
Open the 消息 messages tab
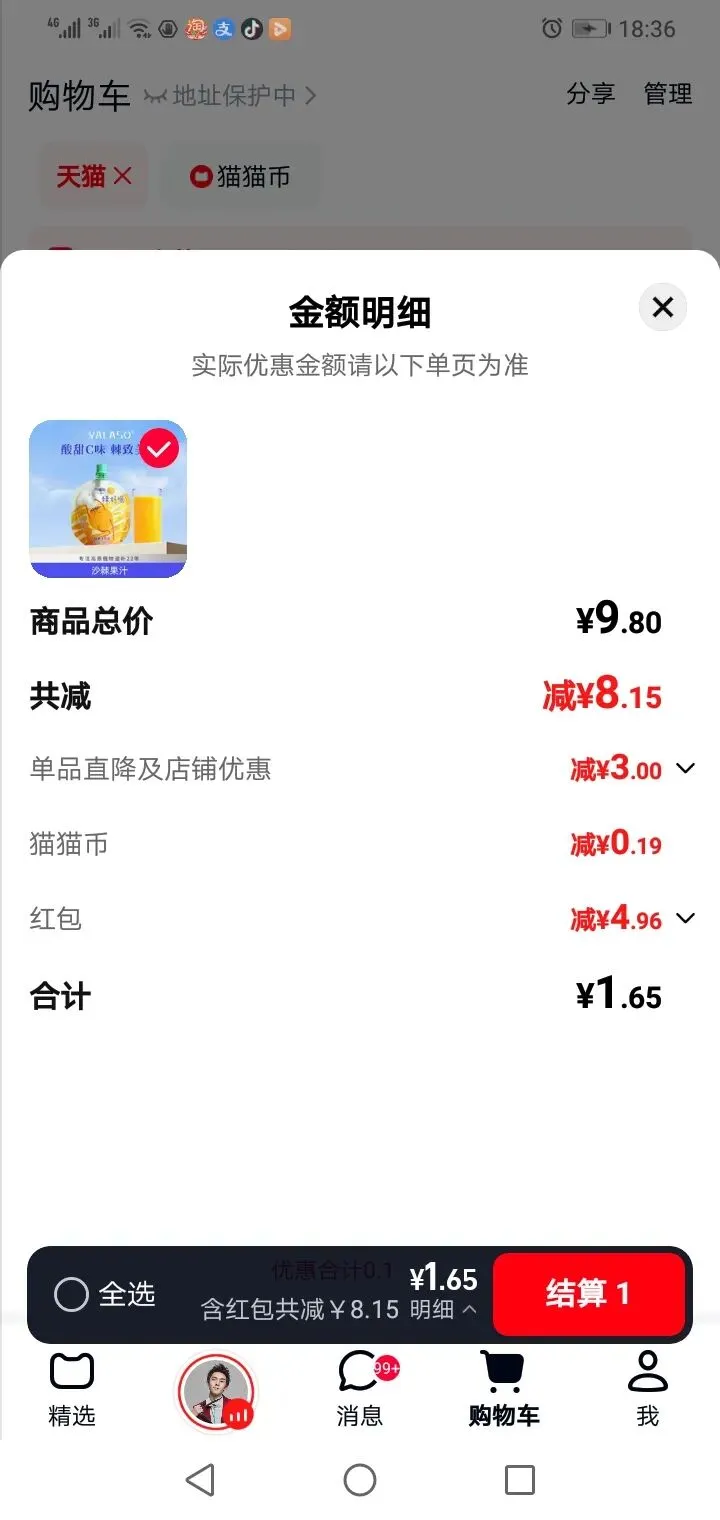[360, 1386]
